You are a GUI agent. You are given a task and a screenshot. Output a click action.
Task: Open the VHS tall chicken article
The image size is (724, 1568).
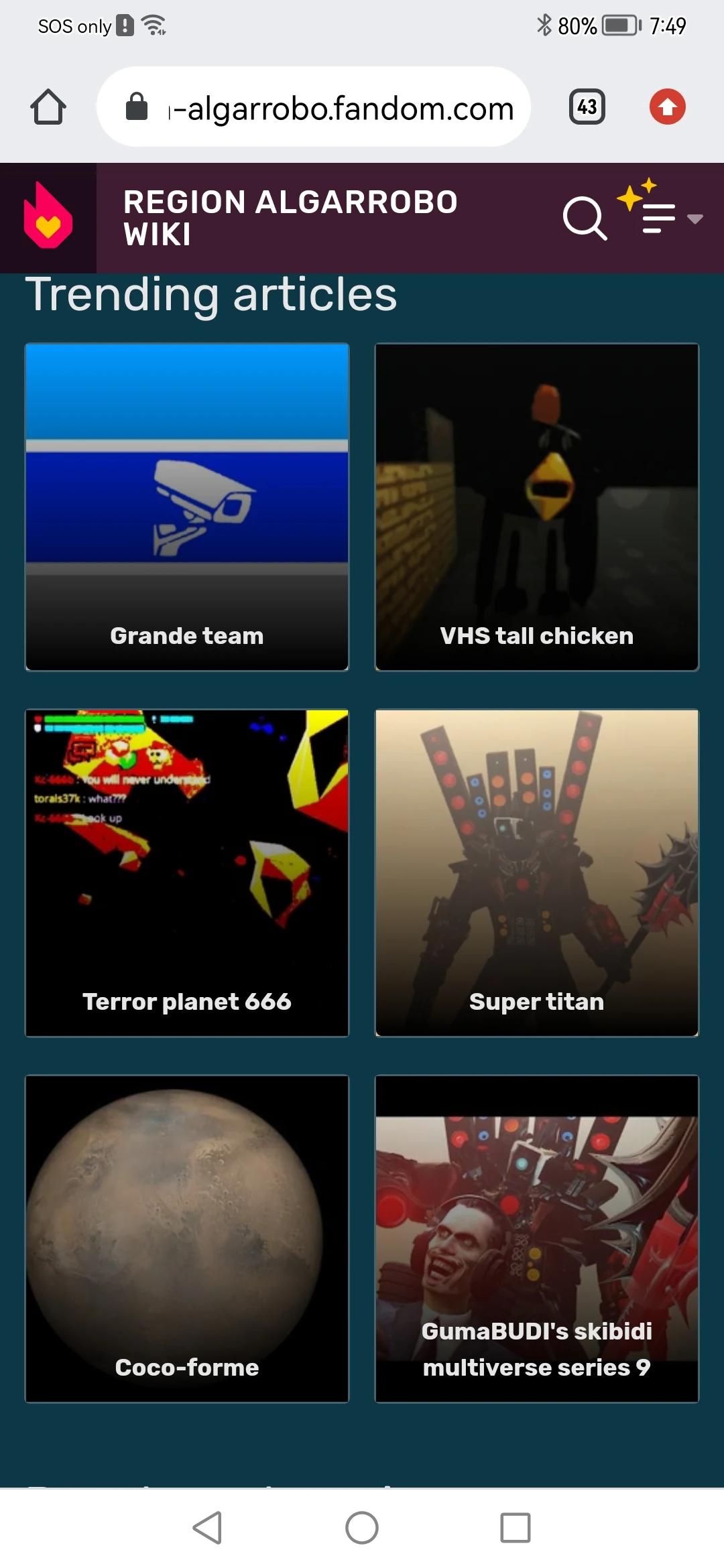coord(537,507)
